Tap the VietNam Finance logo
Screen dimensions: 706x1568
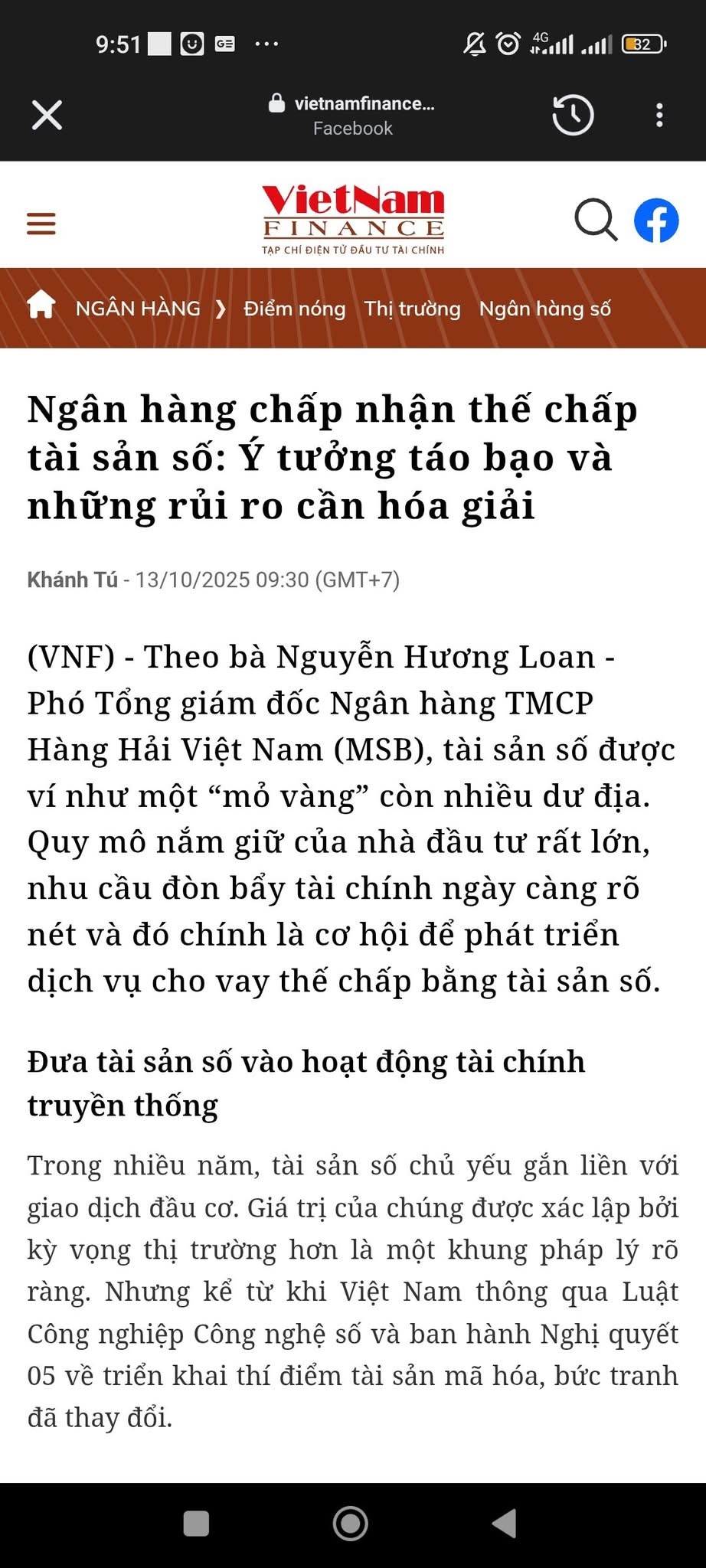coord(353,219)
